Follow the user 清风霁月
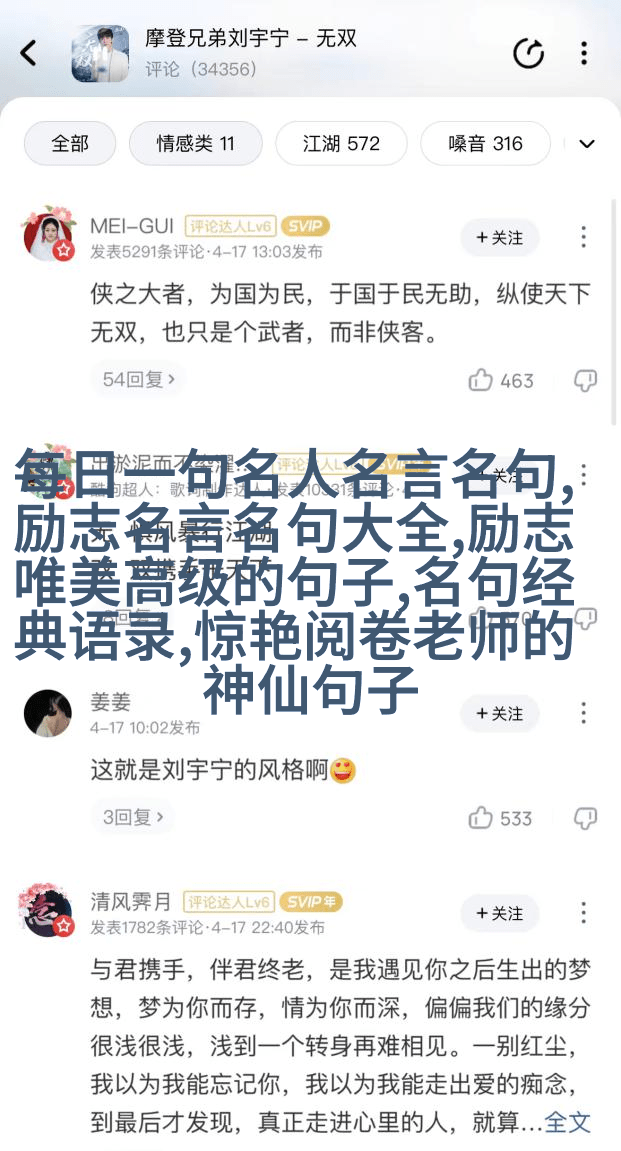The height and width of the screenshot is (1151, 621). [x=499, y=913]
